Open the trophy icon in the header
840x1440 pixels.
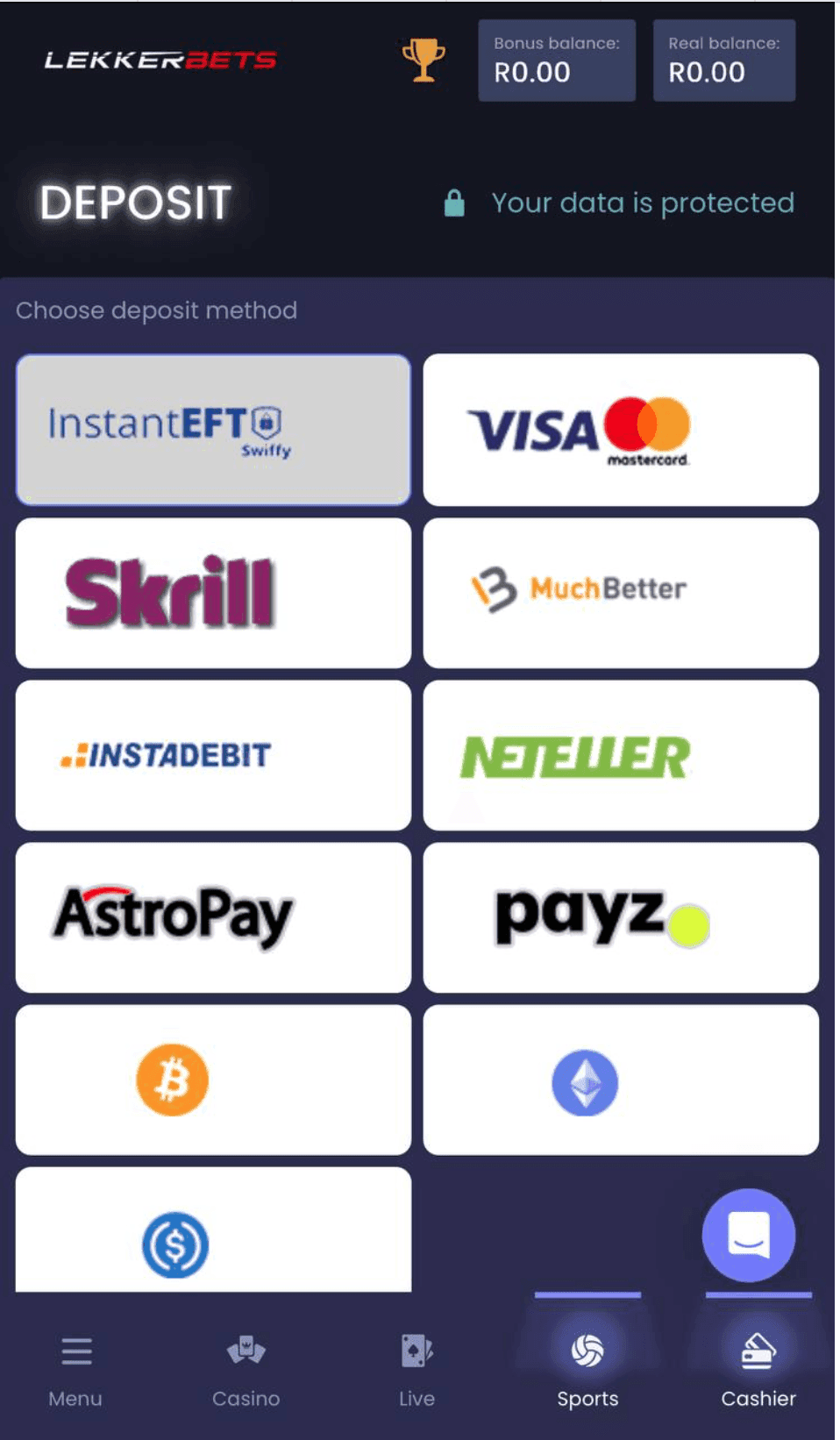click(424, 61)
